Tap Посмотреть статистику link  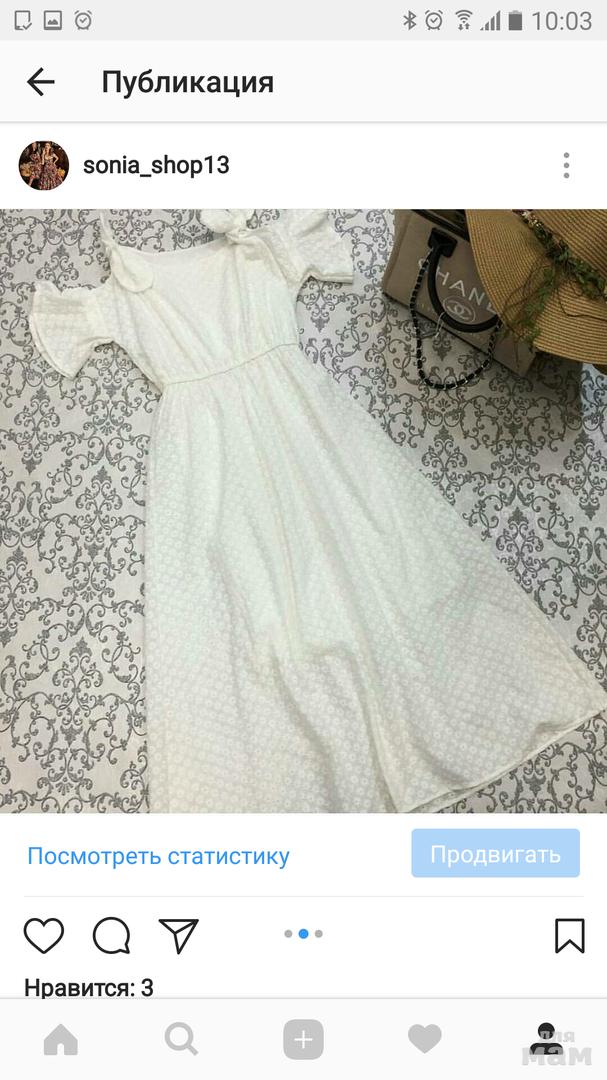158,856
